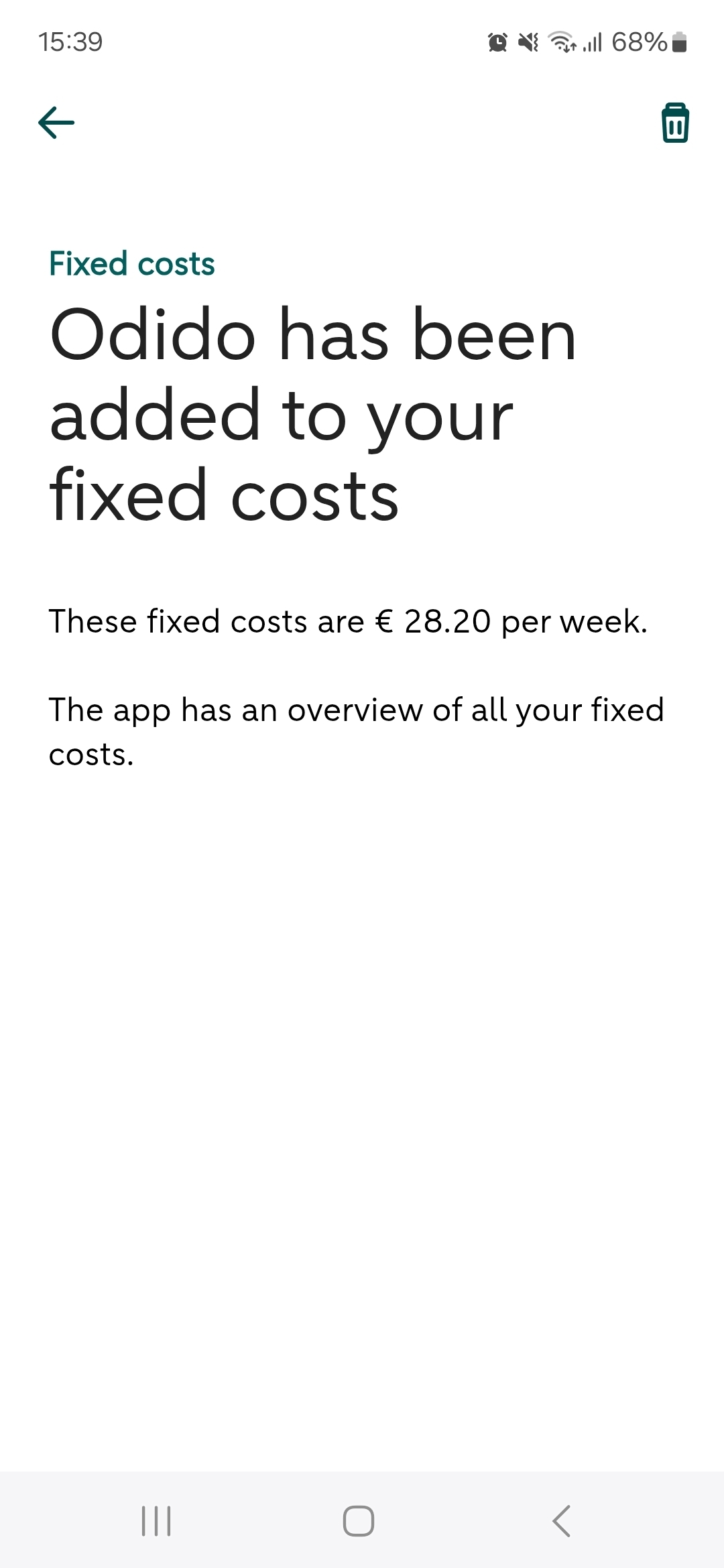Go to the home screen via navigation bar
The width and height of the screenshot is (724, 1568).
point(359,1521)
